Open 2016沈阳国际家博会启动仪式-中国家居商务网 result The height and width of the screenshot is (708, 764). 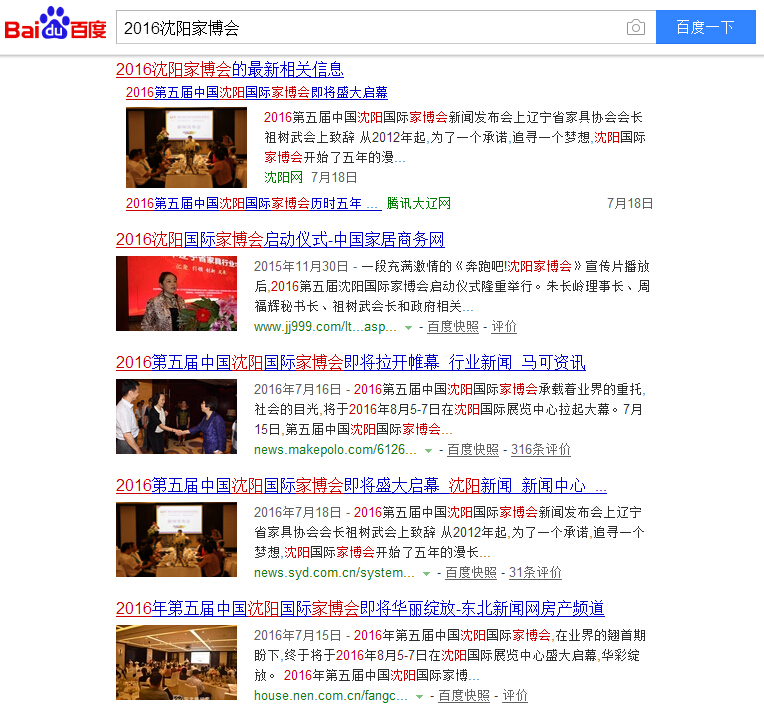(x=280, y=240)
